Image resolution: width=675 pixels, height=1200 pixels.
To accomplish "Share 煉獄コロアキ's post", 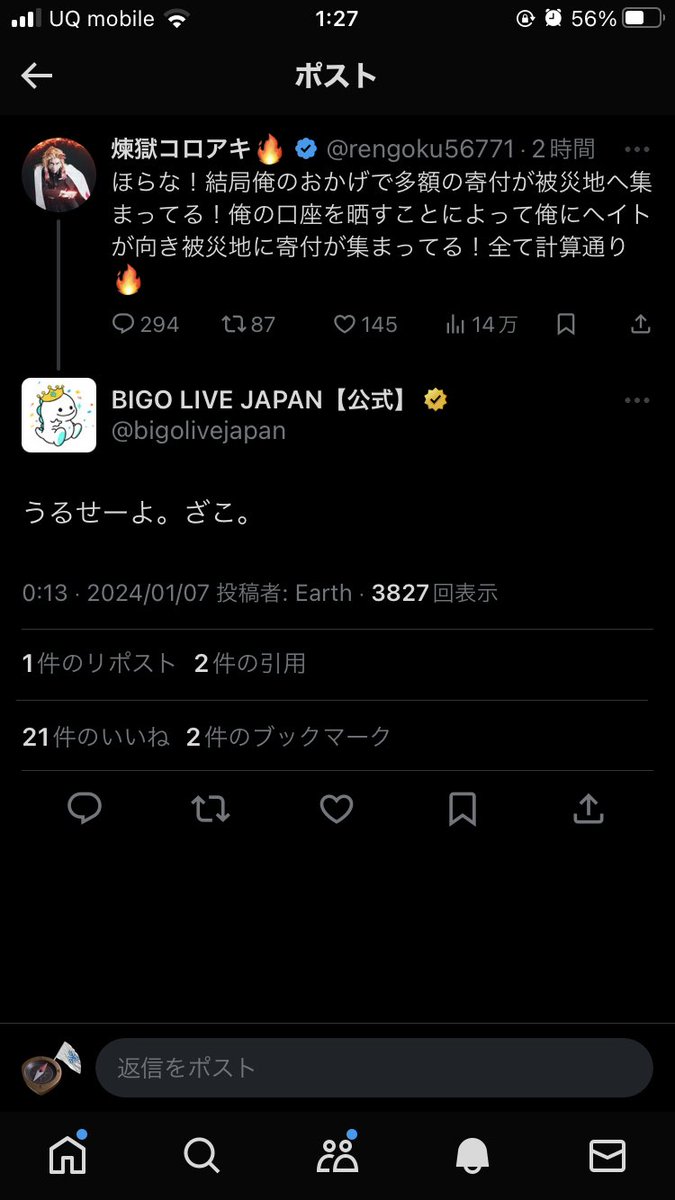I will [641, 324].
